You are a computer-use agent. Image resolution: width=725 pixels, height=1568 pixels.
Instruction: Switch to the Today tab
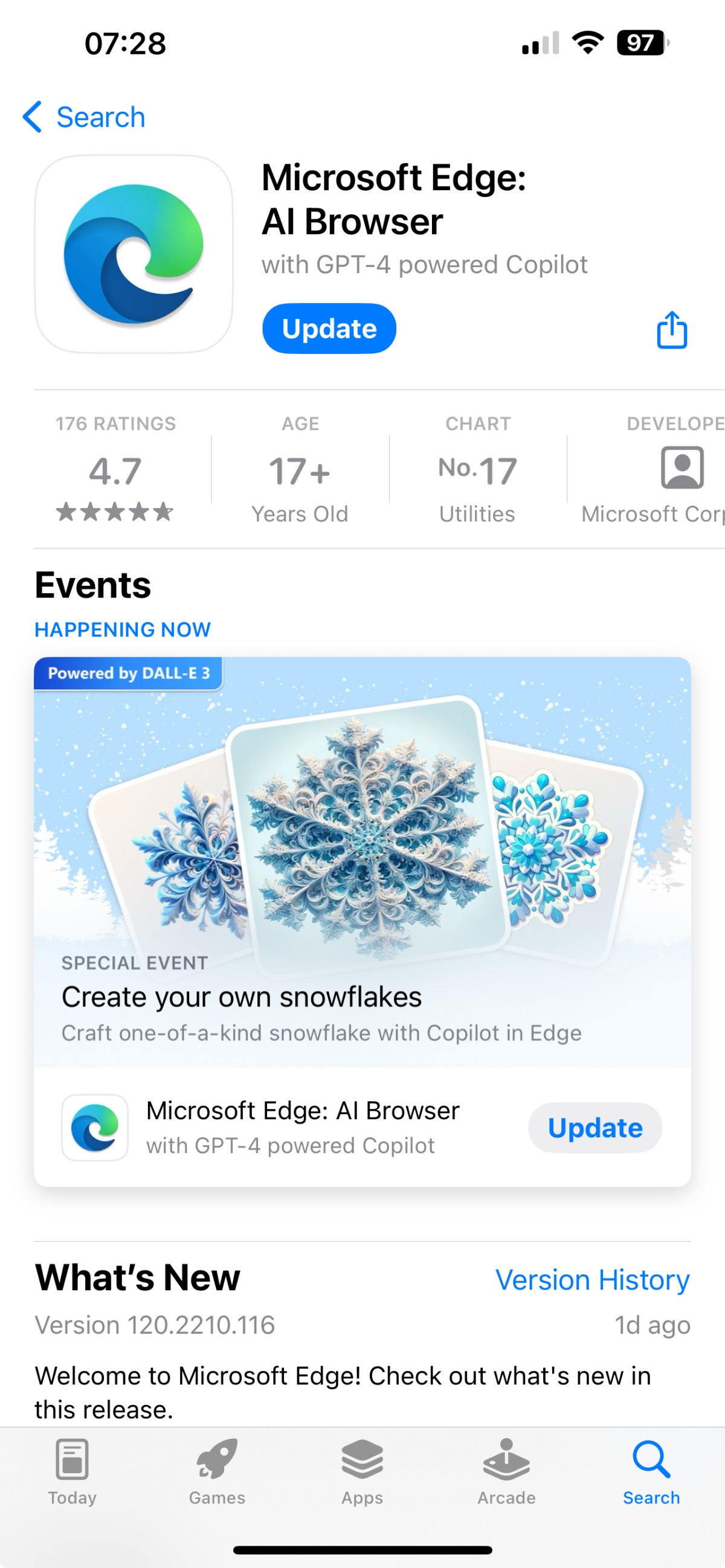[x=72, y=1470]
